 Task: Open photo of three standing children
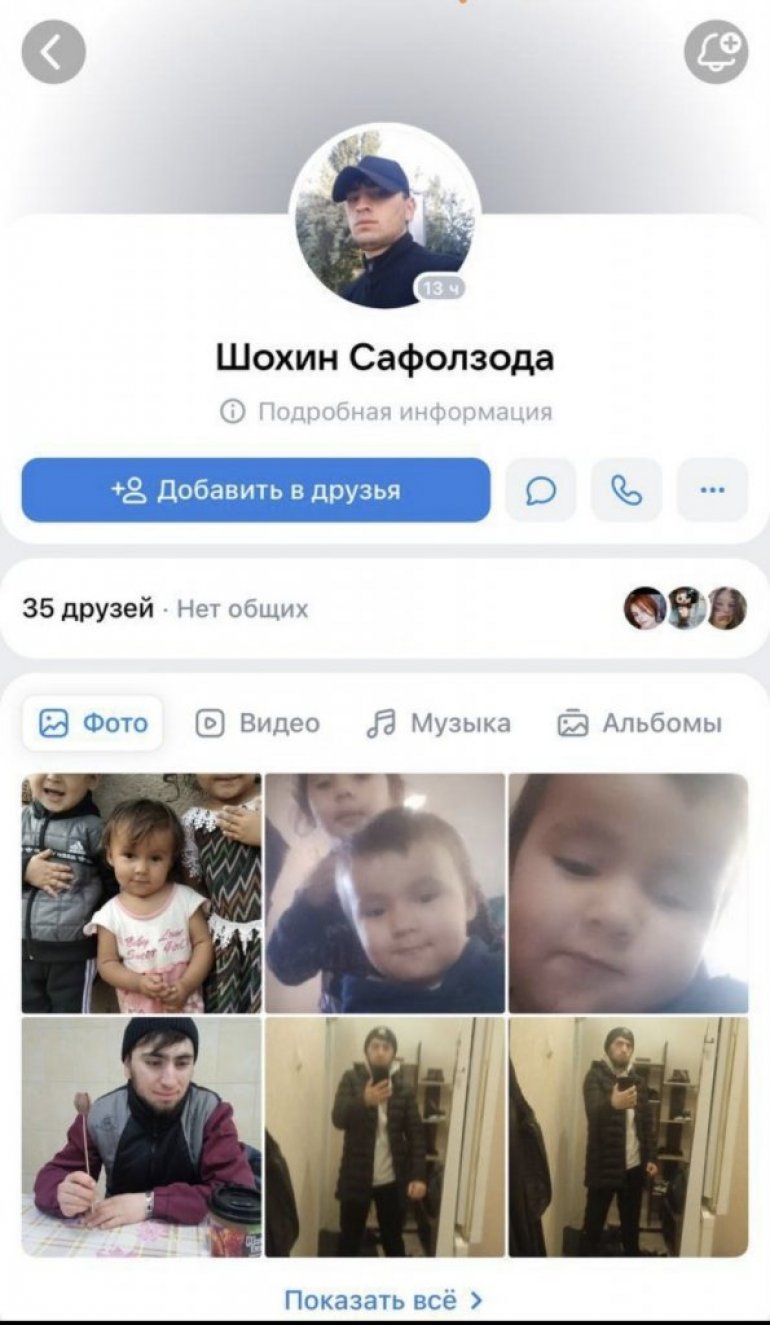[141, 893]
